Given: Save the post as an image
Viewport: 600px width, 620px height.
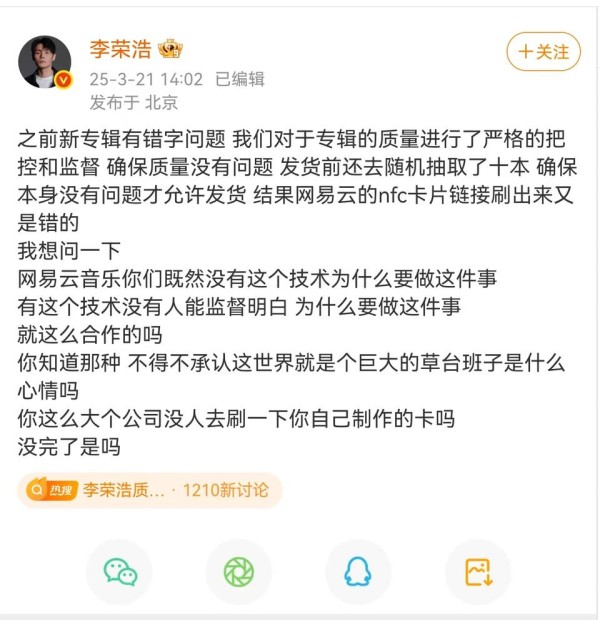Looking at the screenshot, I should (x=478, y=572).
